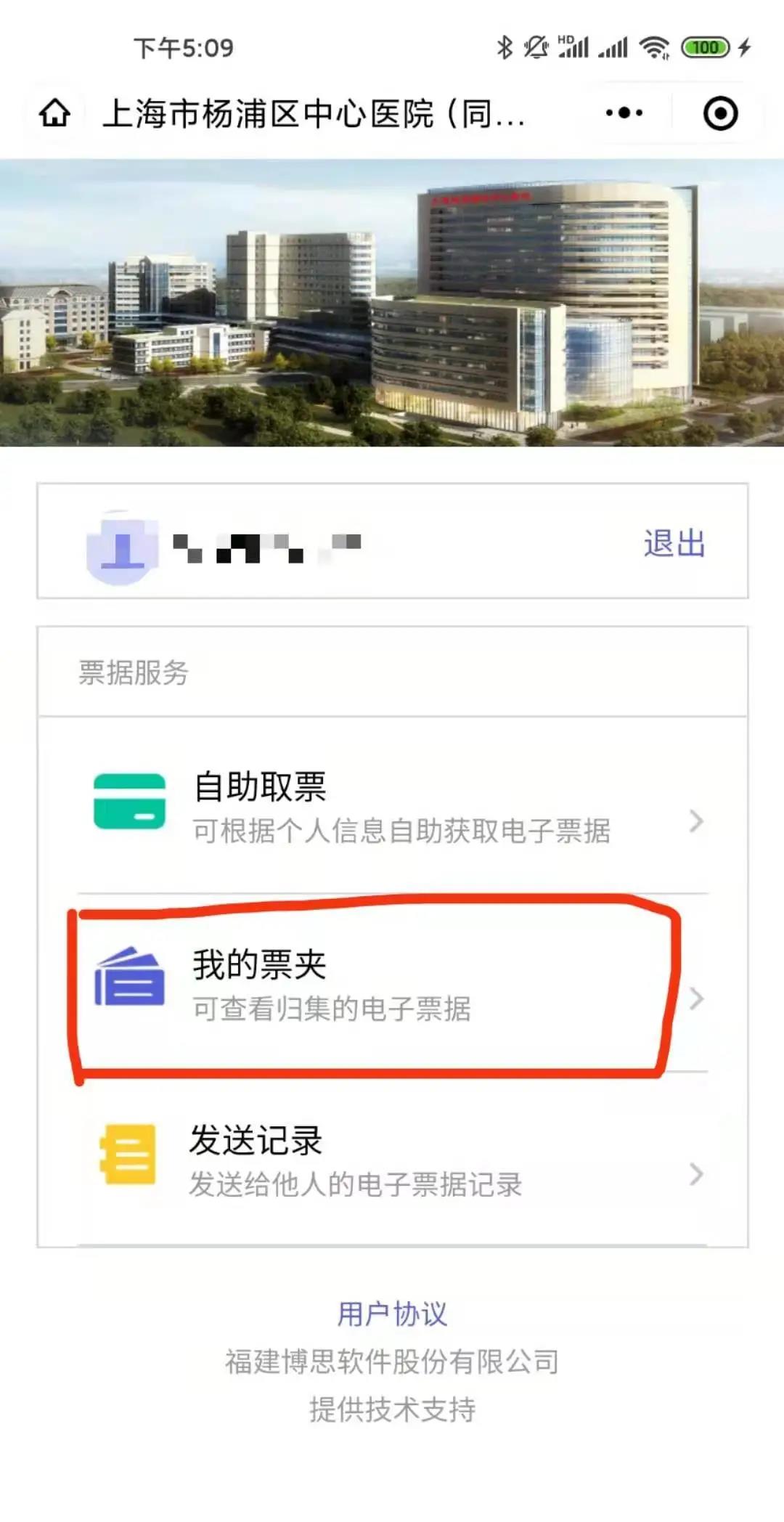Close the mini program with the circle button
The height and width of the screenshot is (1522, 784).
(720, 113)
